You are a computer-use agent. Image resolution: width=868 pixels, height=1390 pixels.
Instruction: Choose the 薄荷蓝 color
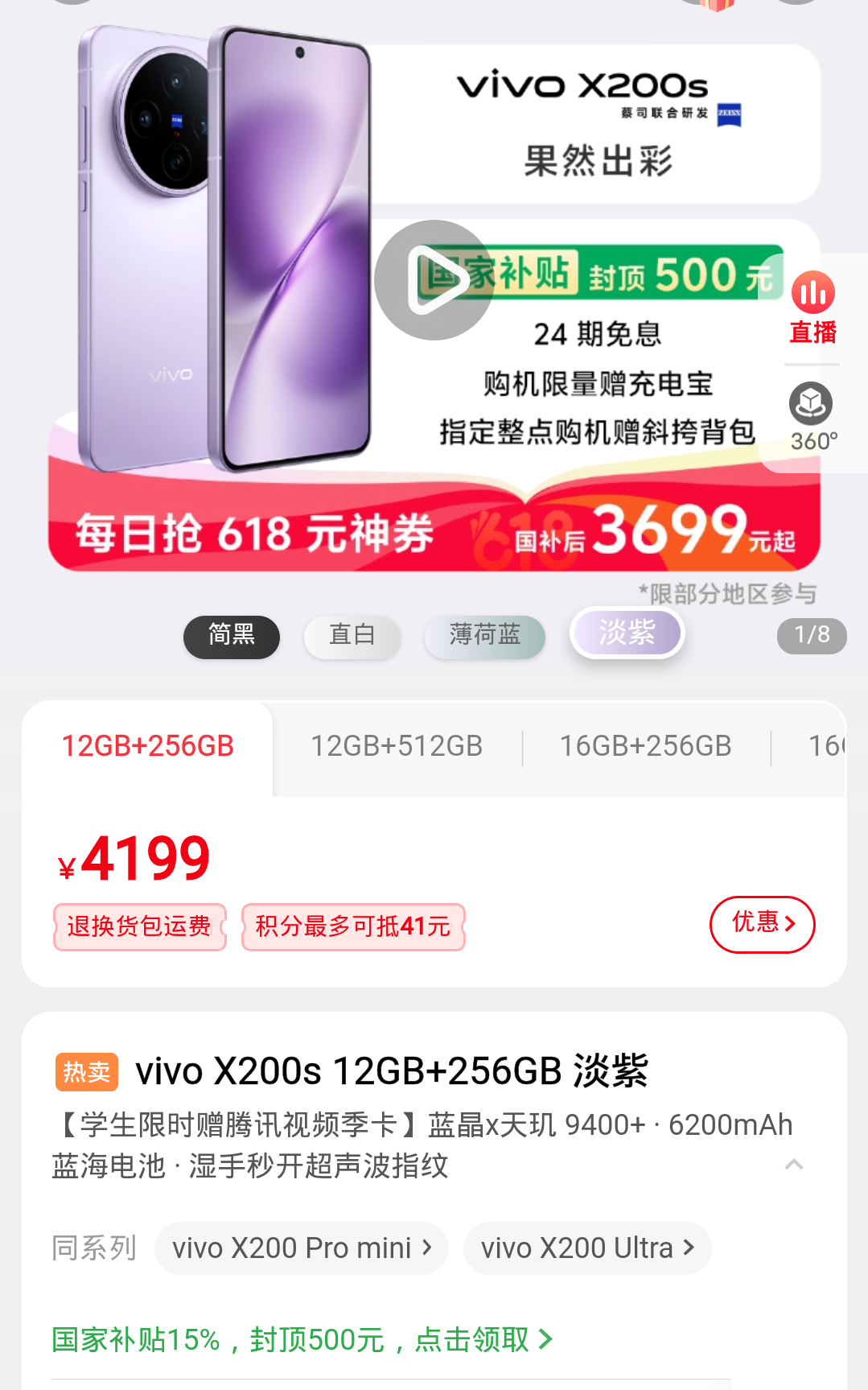coord(484,637)
